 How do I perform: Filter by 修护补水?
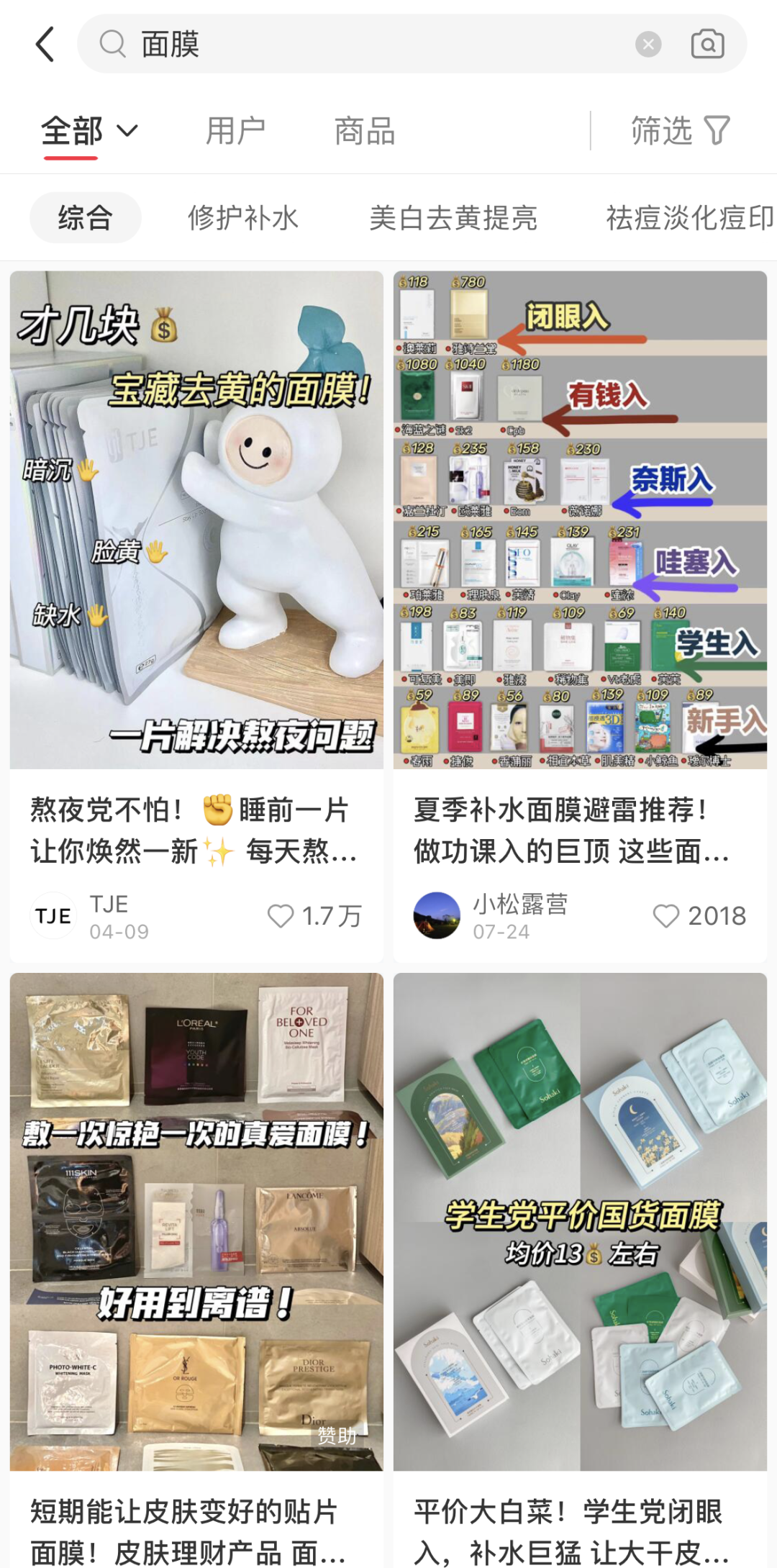(x=243, y=218)
